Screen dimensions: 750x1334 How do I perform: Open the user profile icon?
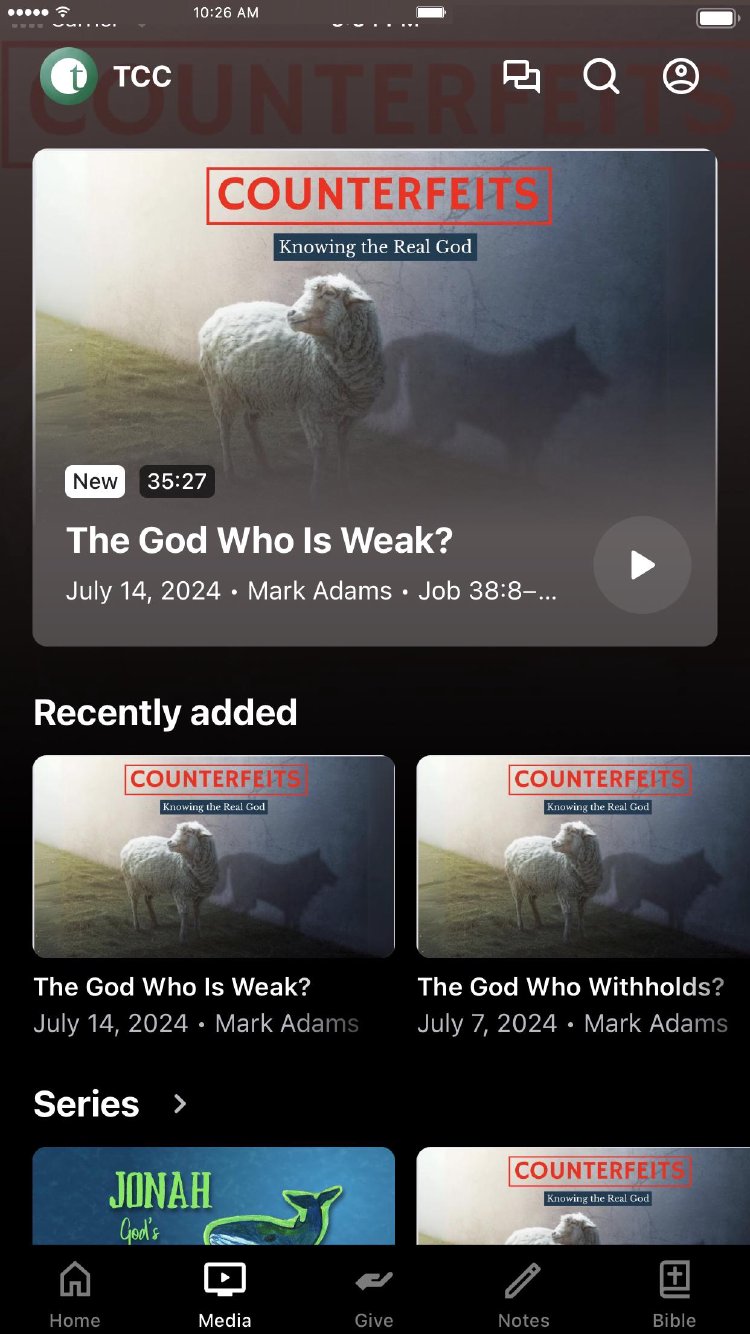pyautogui.click(x=681, y=77)
